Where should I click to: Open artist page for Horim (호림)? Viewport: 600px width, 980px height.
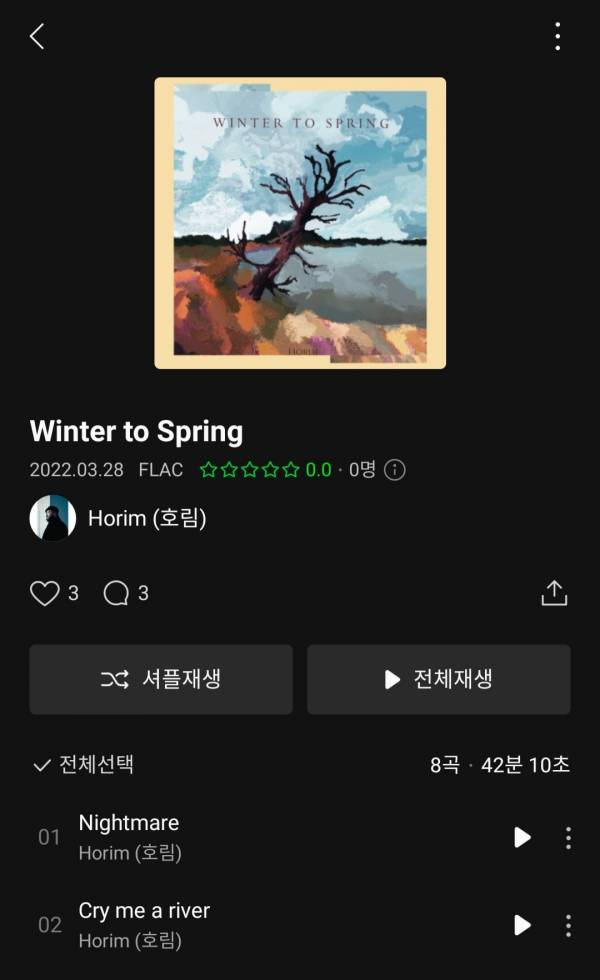(146, 518)
